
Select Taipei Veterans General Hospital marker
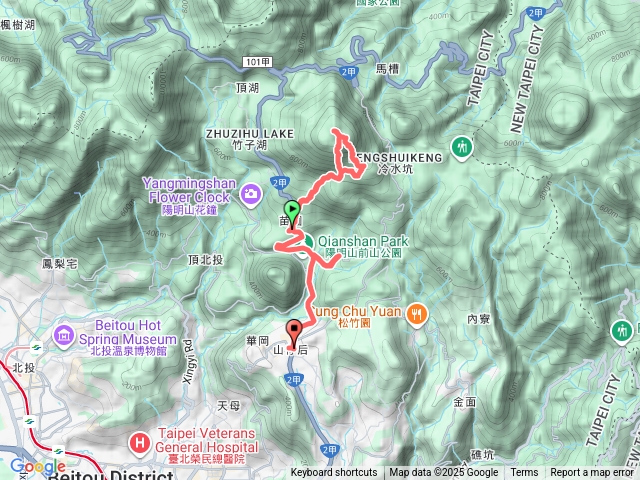139,440
